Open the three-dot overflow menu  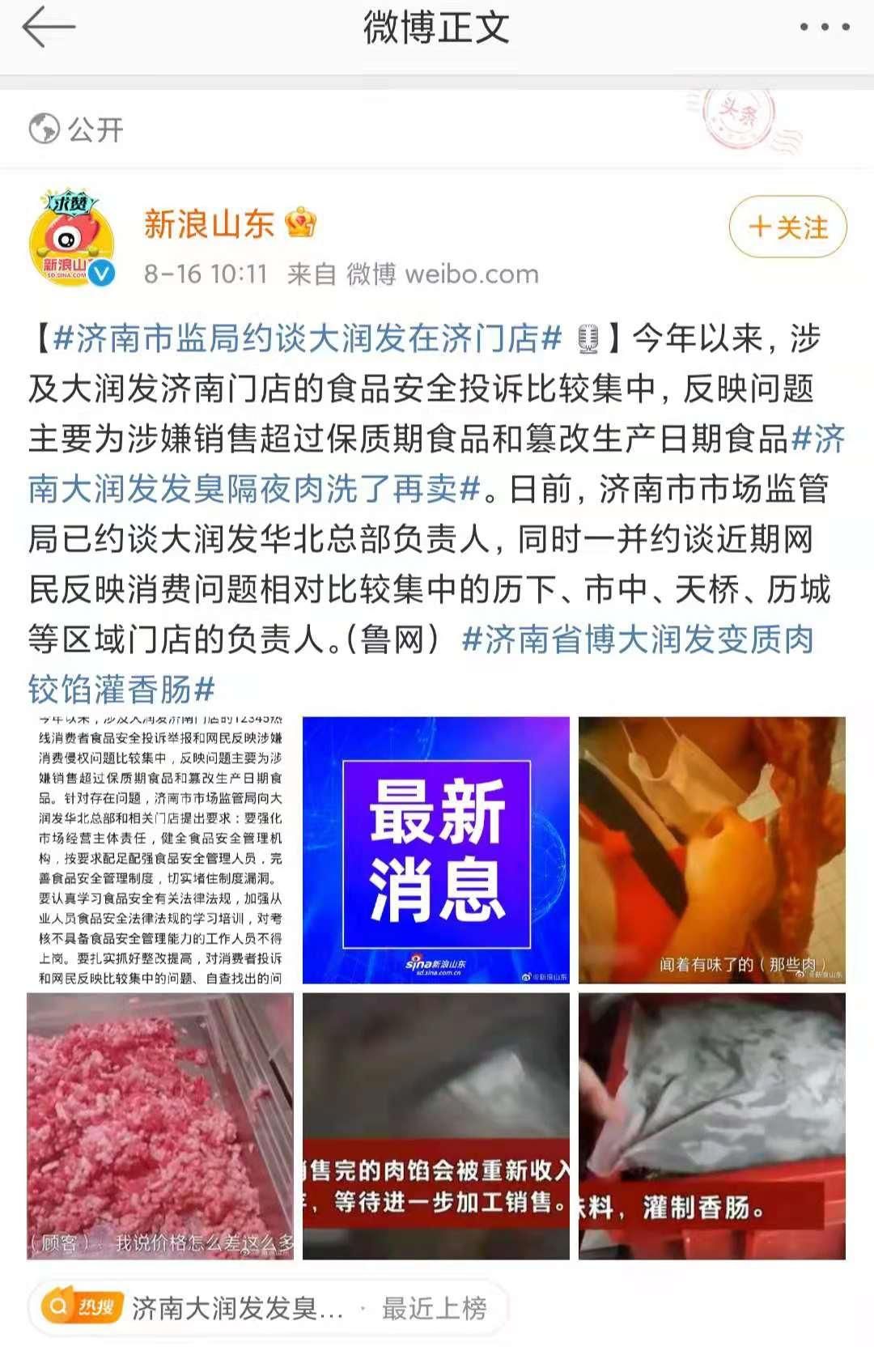(824, 28)
